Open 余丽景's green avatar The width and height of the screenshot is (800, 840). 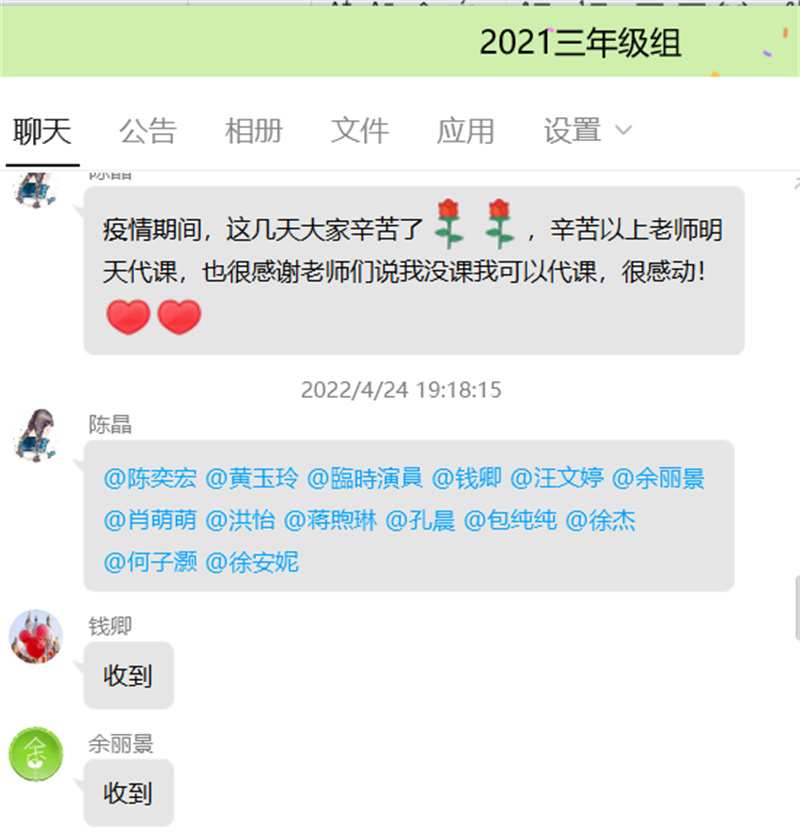tap(36, 755)
